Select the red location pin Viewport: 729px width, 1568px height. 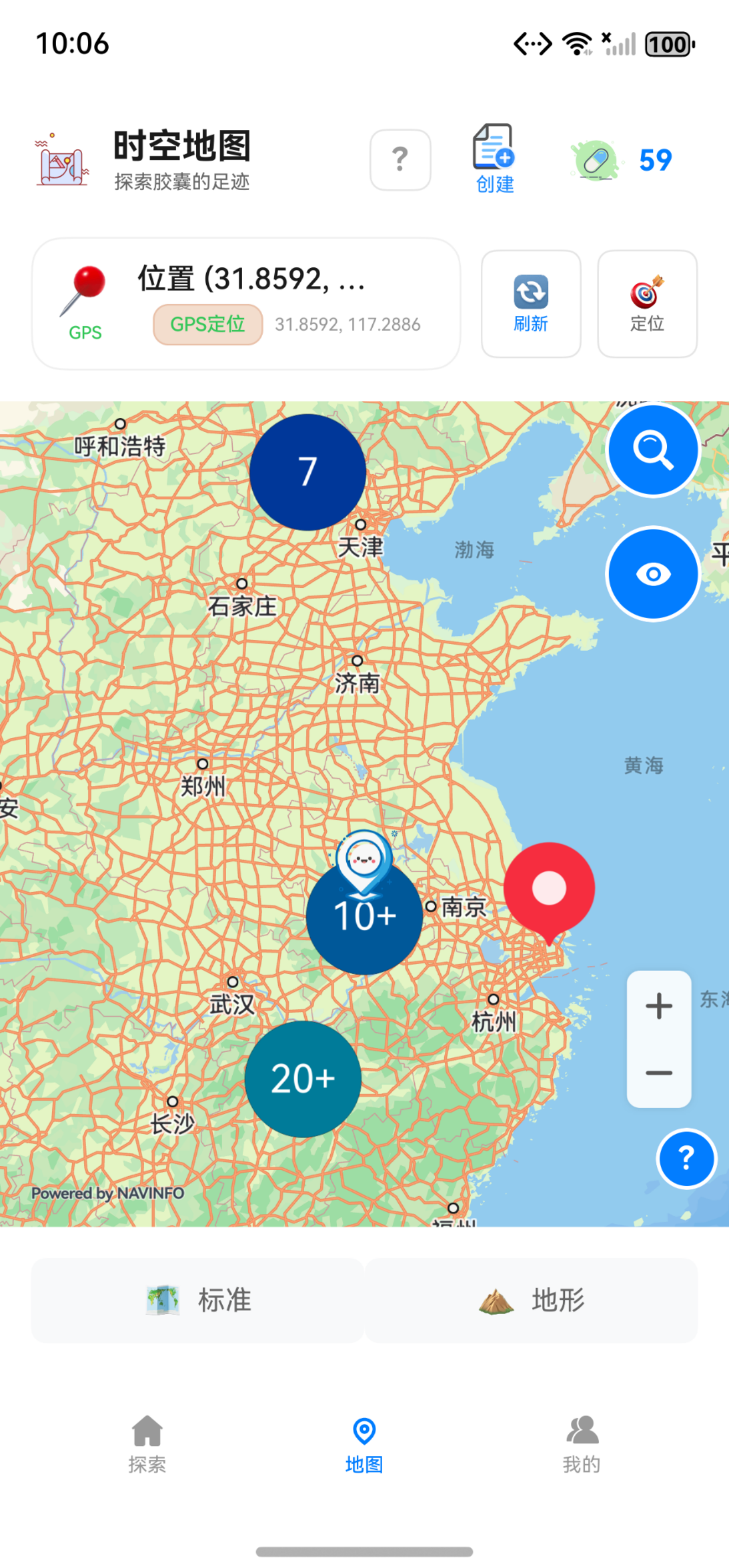point(549,889)
